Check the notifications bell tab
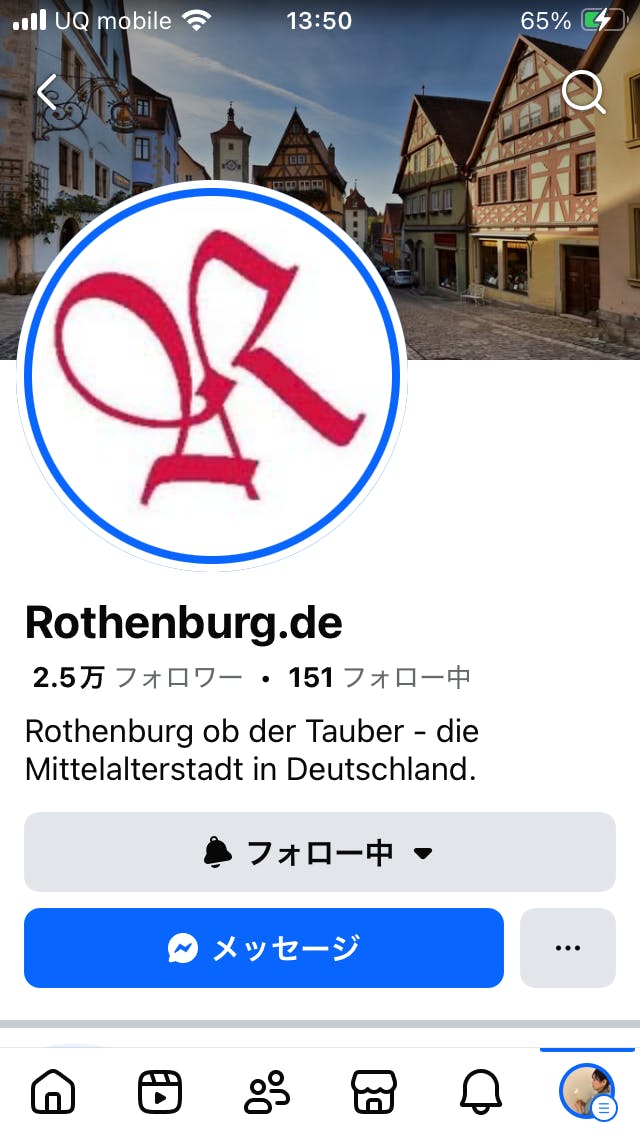This screenshot has height=1136, width=640. point(480,1092)
